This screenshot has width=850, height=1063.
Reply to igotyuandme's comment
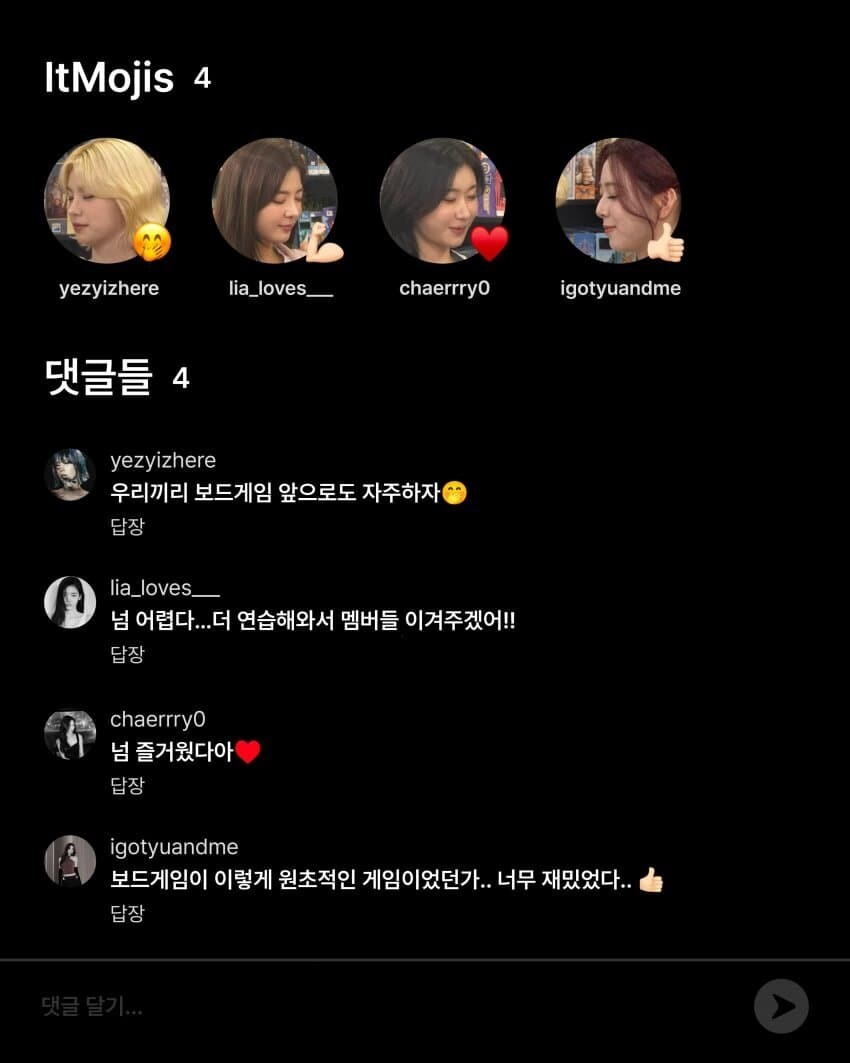(x=127, y=912)
